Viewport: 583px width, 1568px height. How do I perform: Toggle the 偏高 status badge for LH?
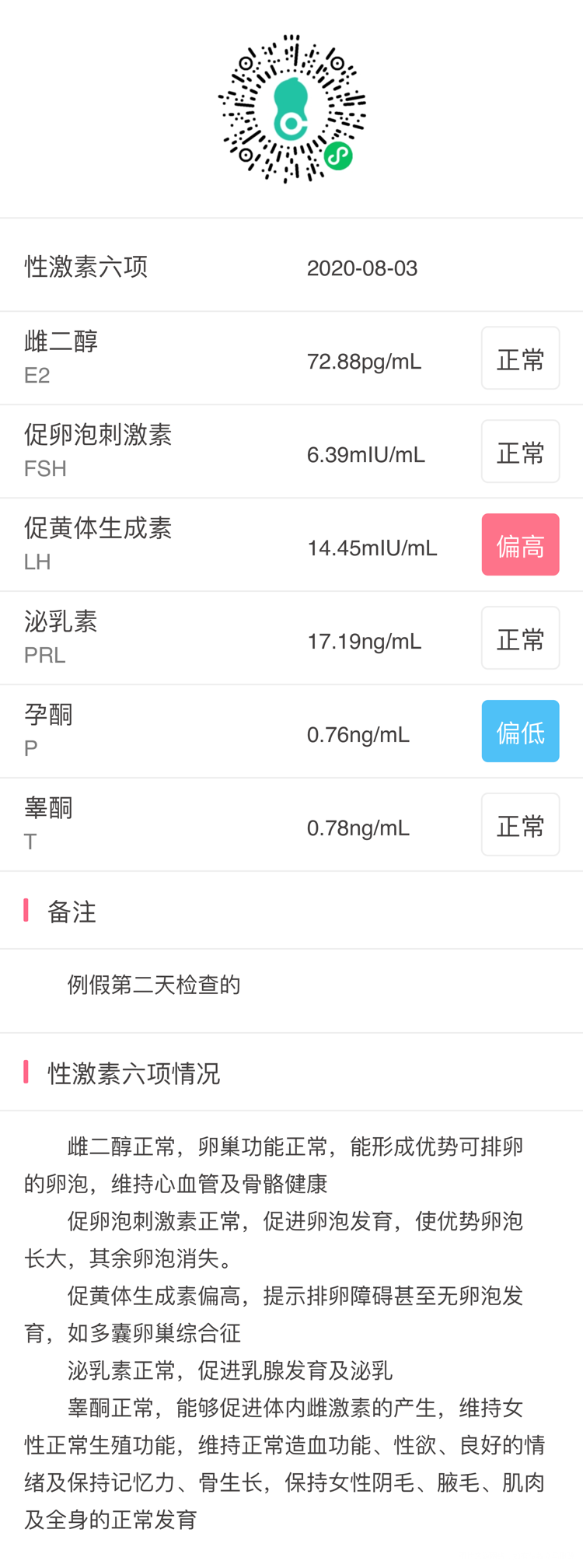tap(520, 544)
